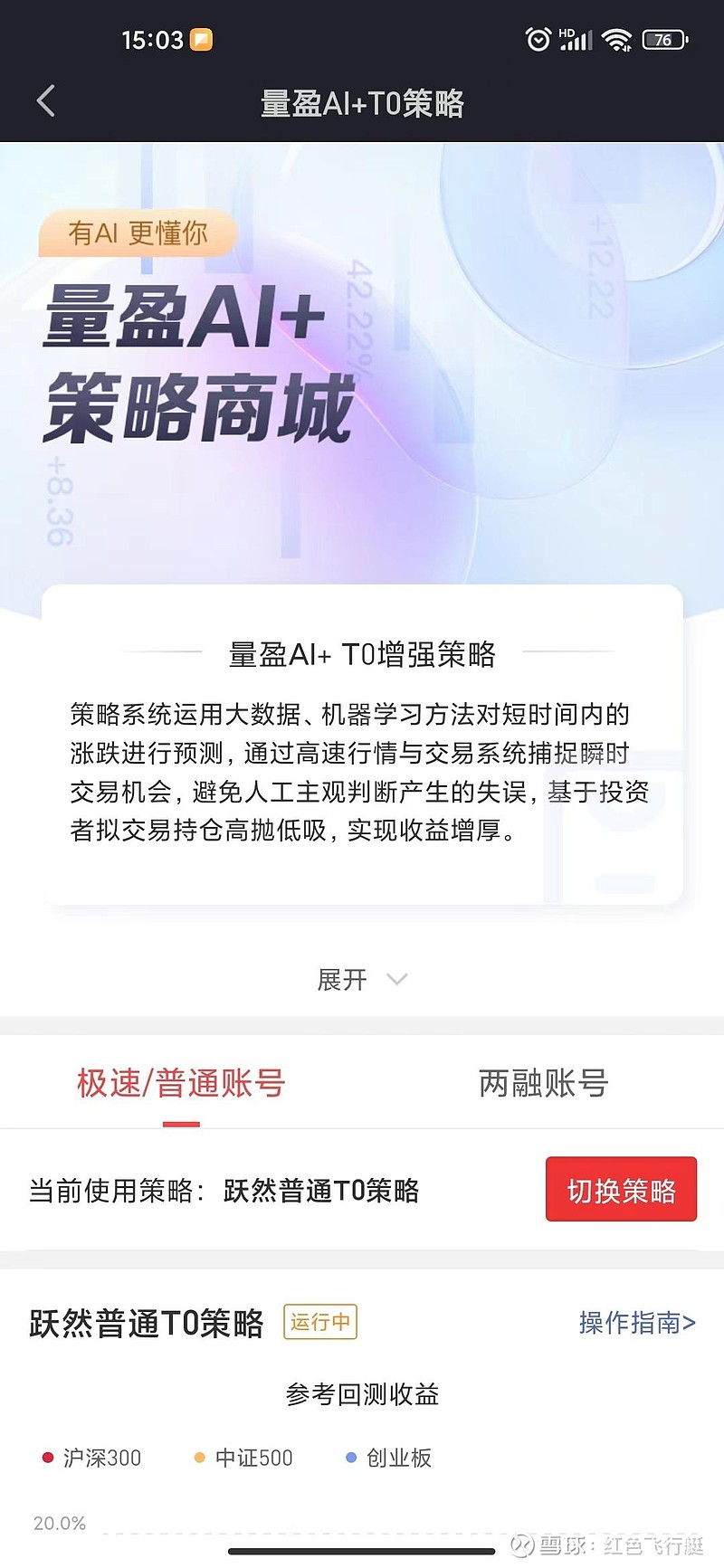
Task: Switch to the 两融账号 tab
Action: tap(543, 1083)
